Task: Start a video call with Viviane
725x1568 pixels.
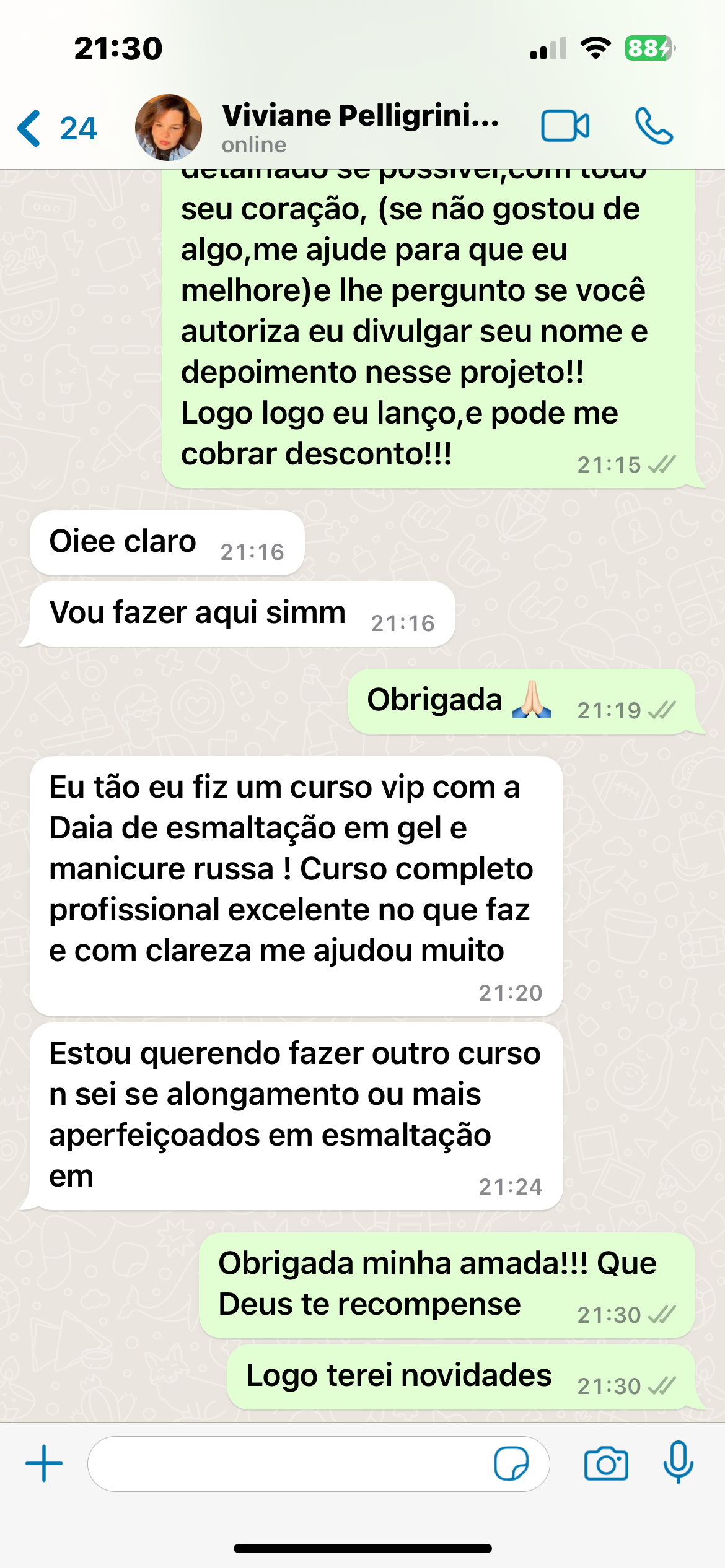Action: [x=565, y=126]
